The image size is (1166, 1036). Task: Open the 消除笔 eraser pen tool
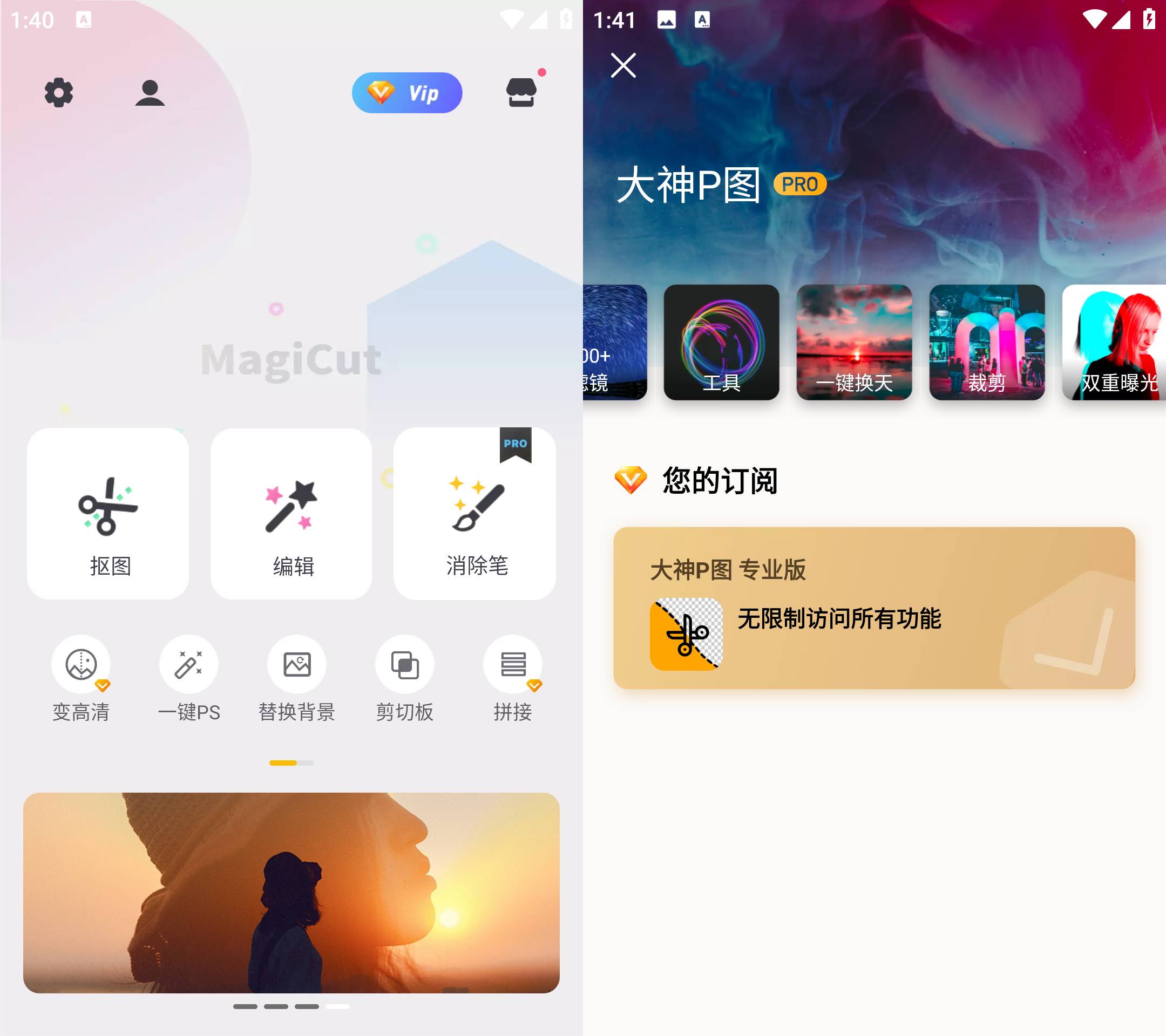474,513
